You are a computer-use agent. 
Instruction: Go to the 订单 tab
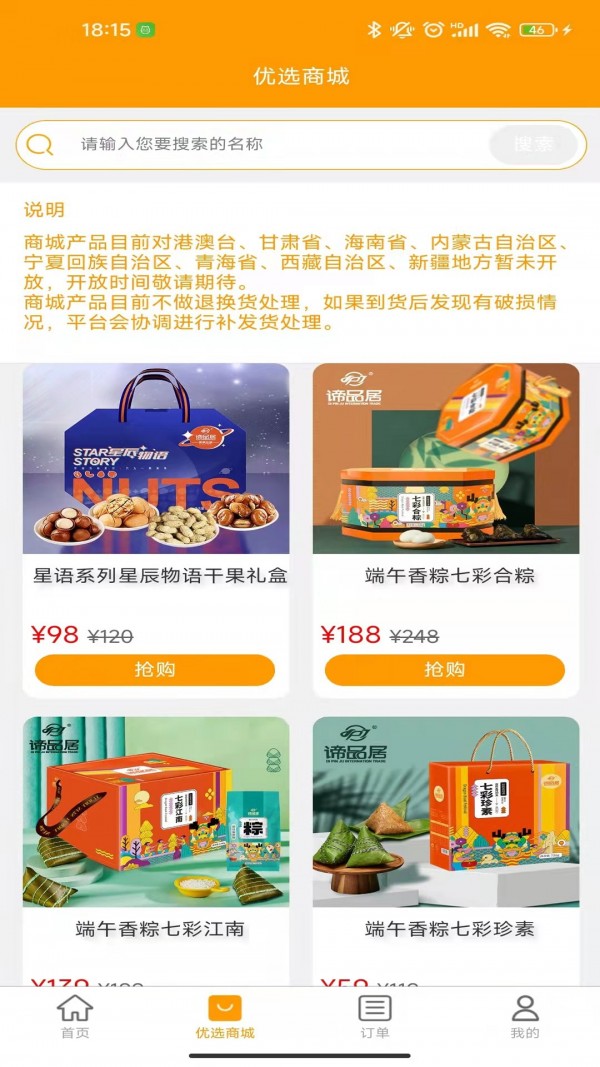click(x=375, y=1017)
